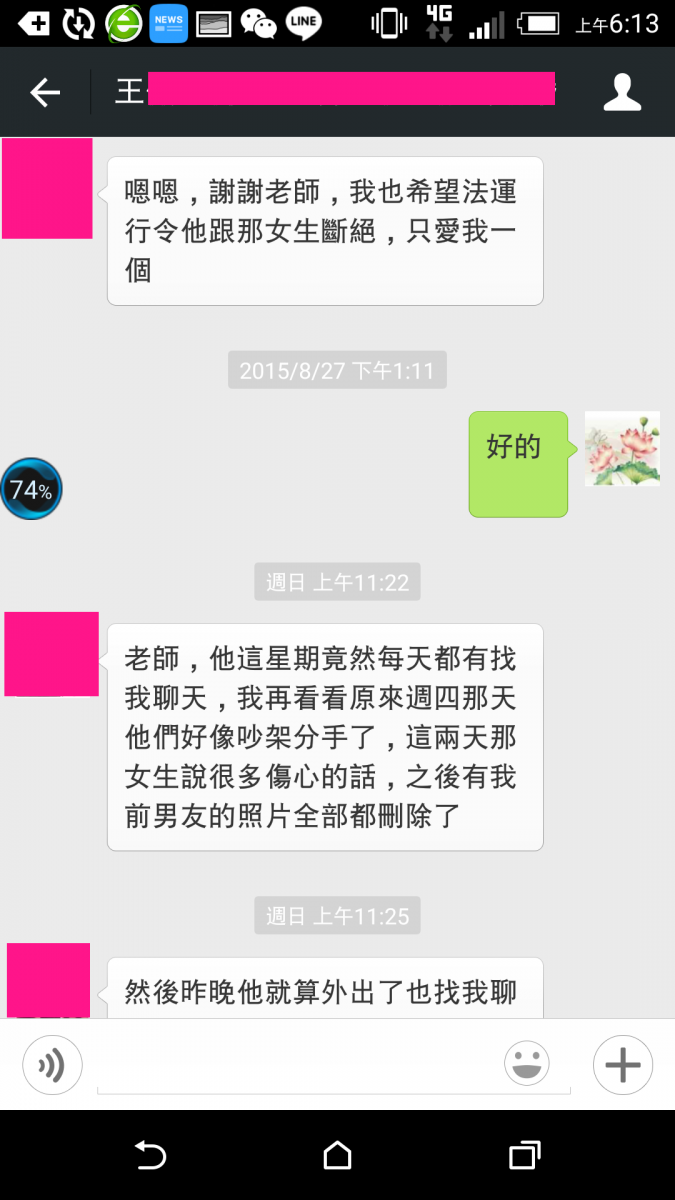Image resolution: width=675 pixels, height=1200 pixels.
Task: Open the recent apps view
Action: click(525, 1156)
